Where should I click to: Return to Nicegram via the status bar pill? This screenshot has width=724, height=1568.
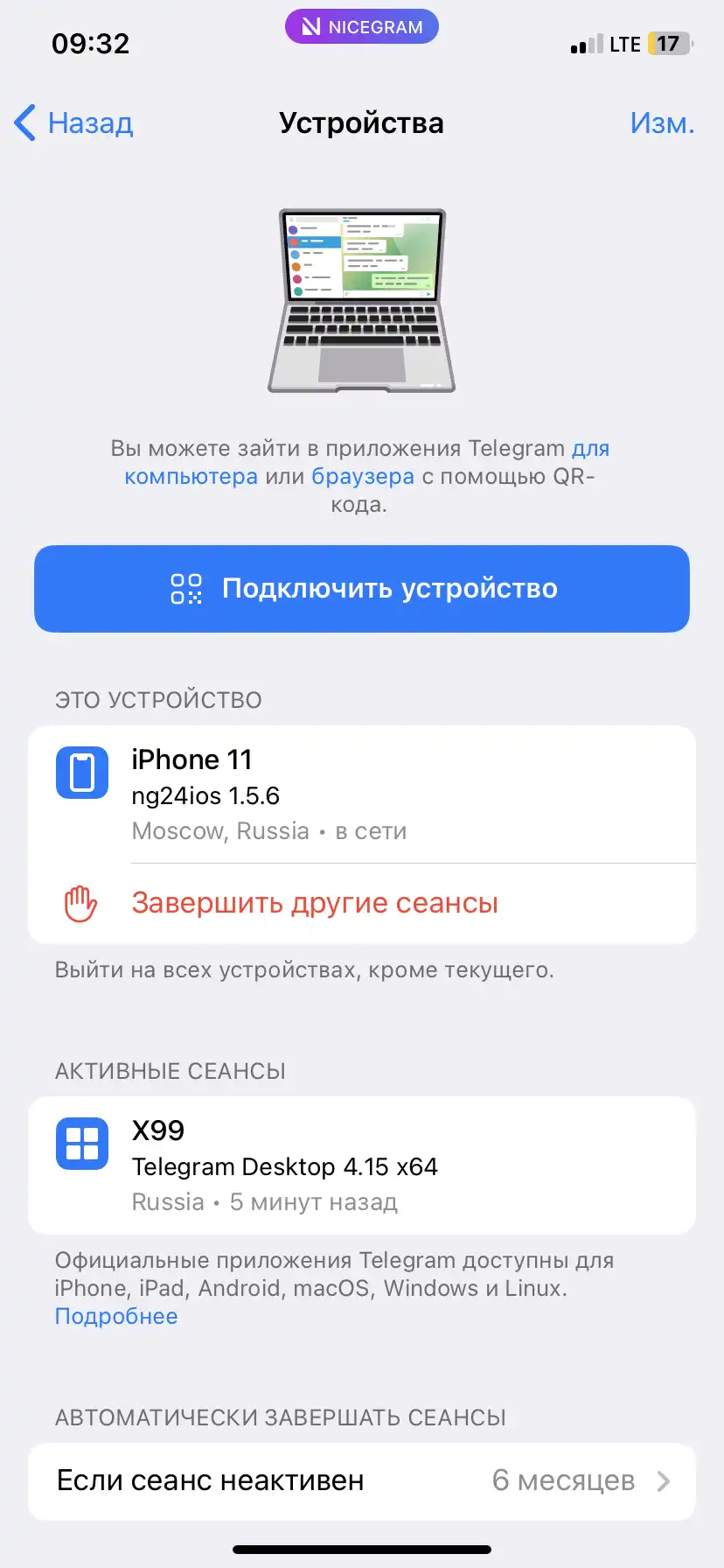pos(362,27)
